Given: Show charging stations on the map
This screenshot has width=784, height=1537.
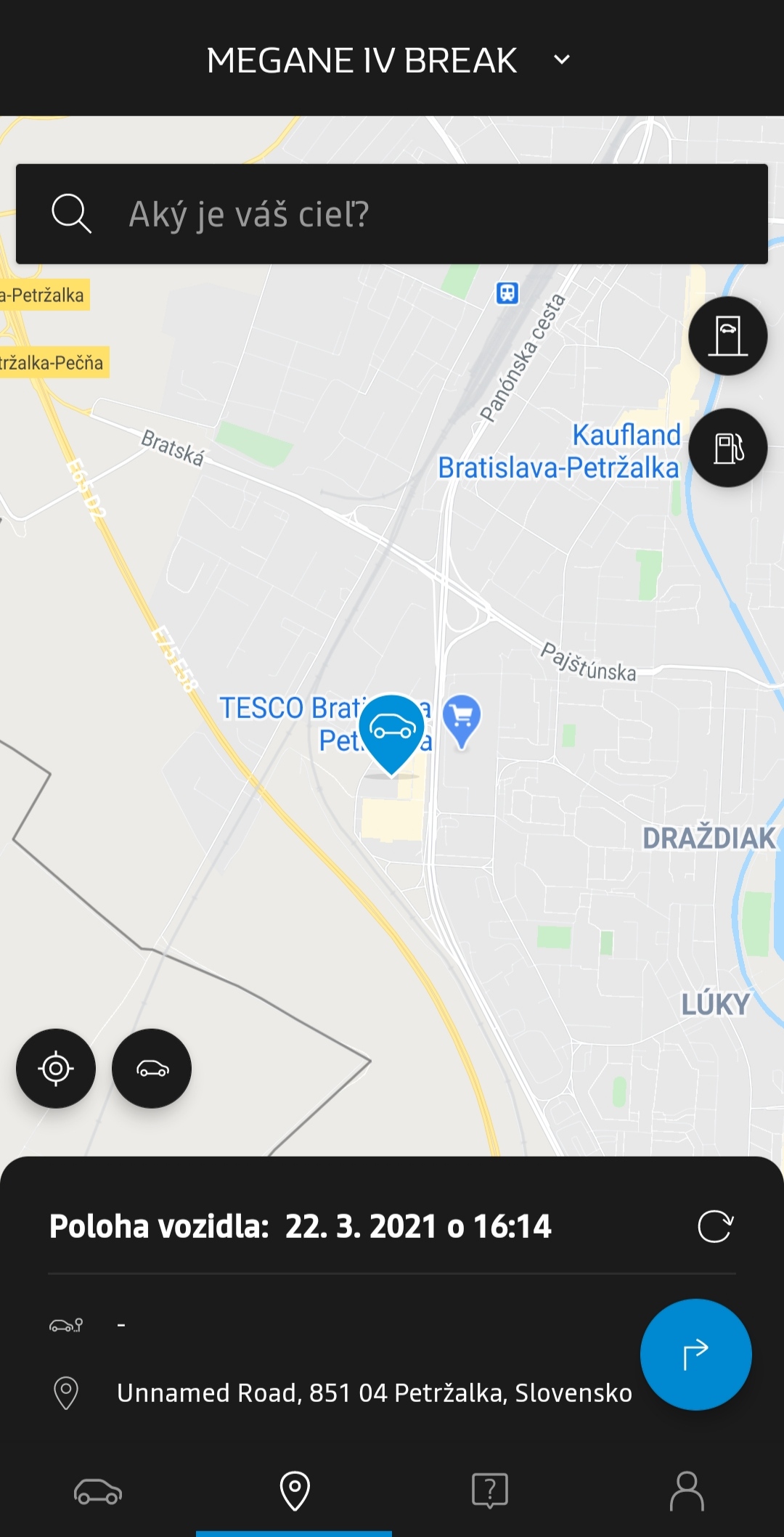Looking at the screenshot, I should [x=728, y=336].
